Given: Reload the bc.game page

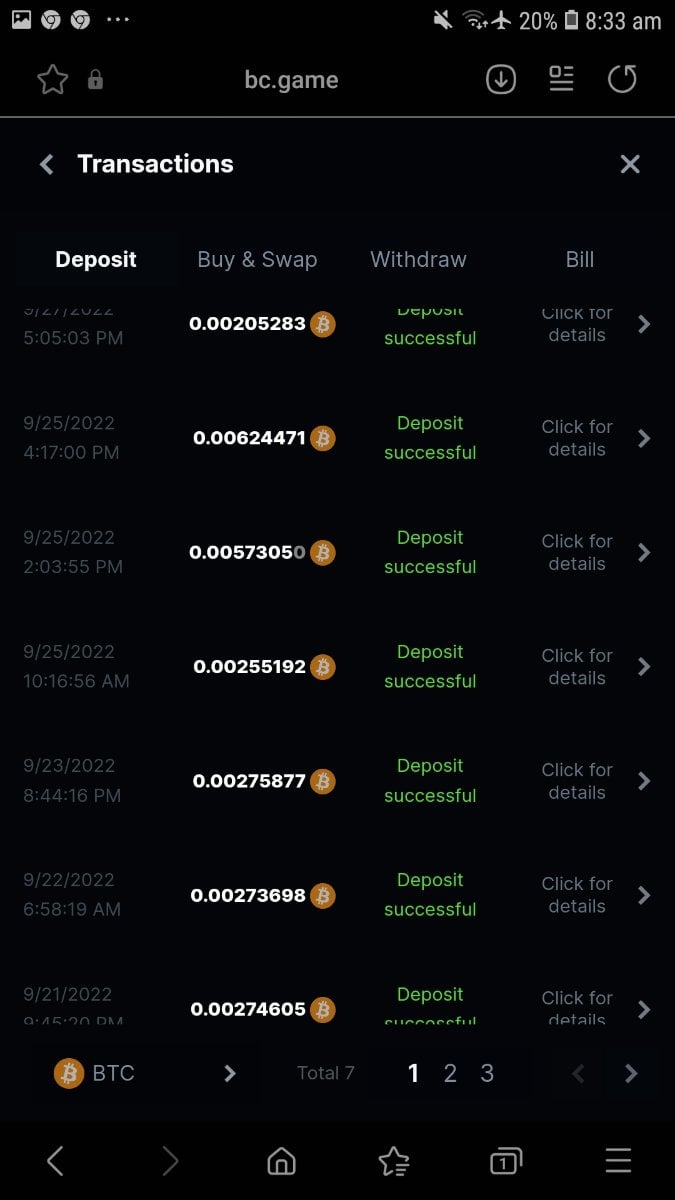Looking at the screenshot, I should point(622,80).
